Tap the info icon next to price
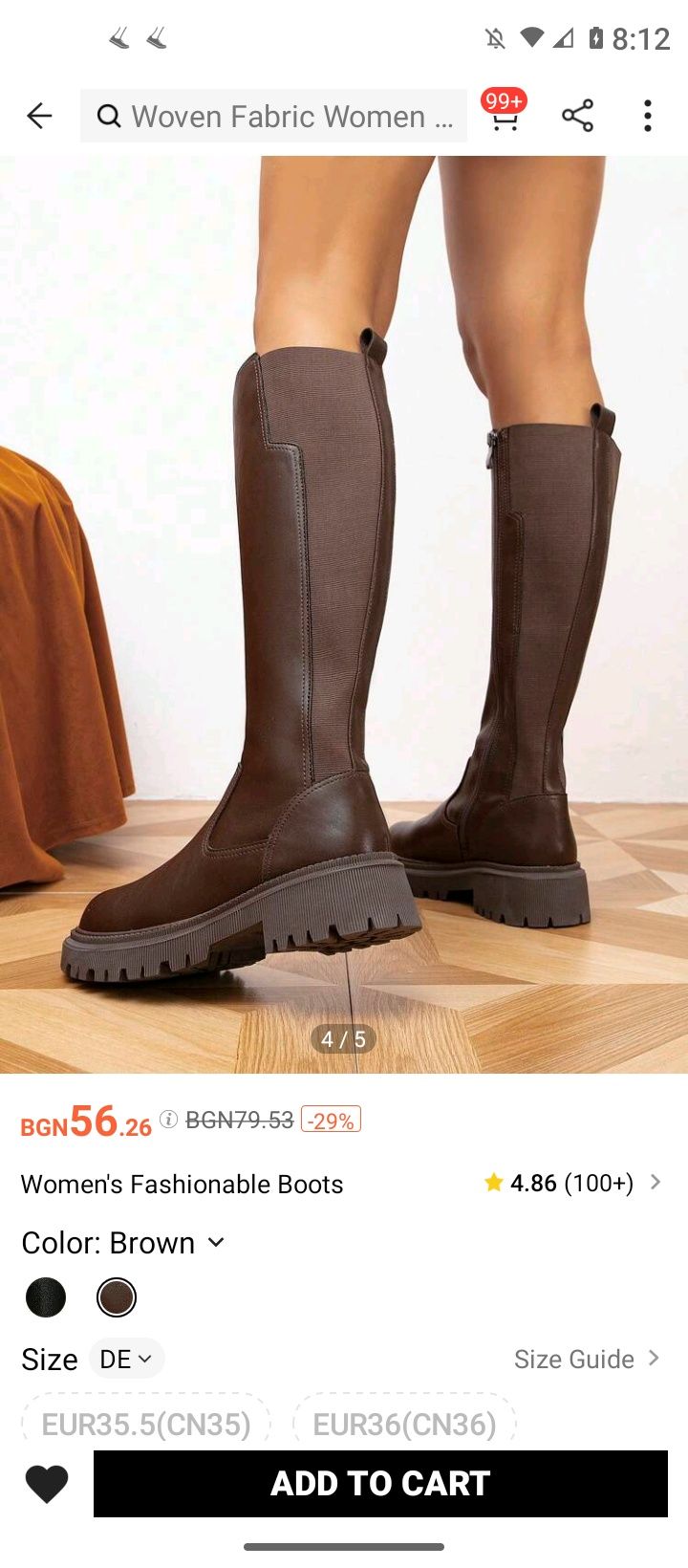This screenshot has width=688, height=1568. point(169,1120)
